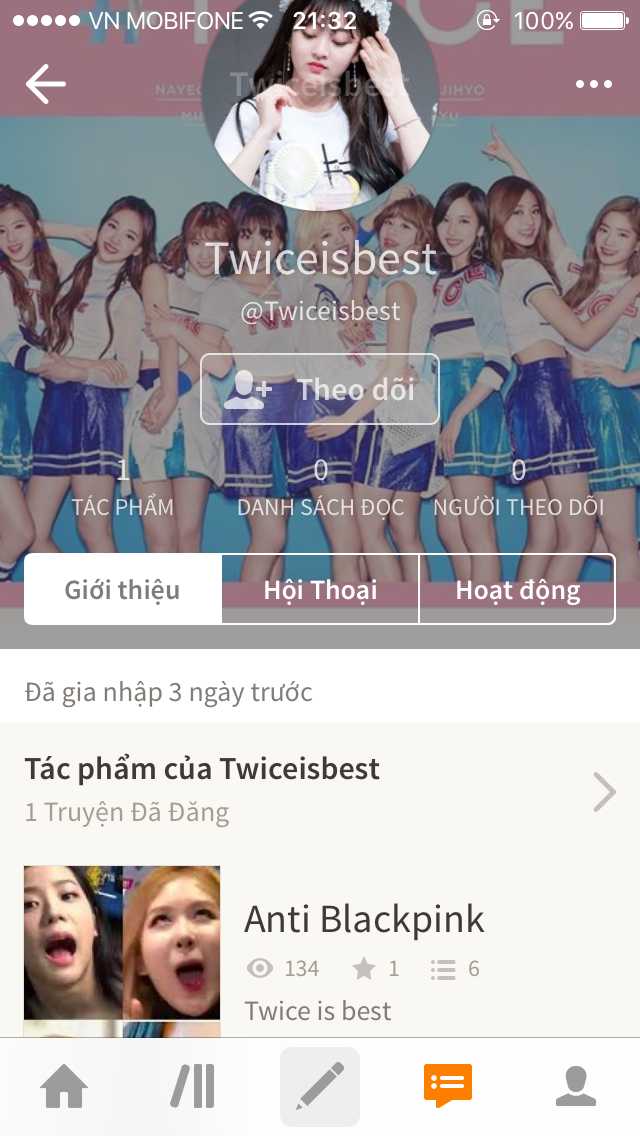The image size is (640, 1136).
Task: Open the profile tab in bottom bar
Action: tap(575, 1087)
